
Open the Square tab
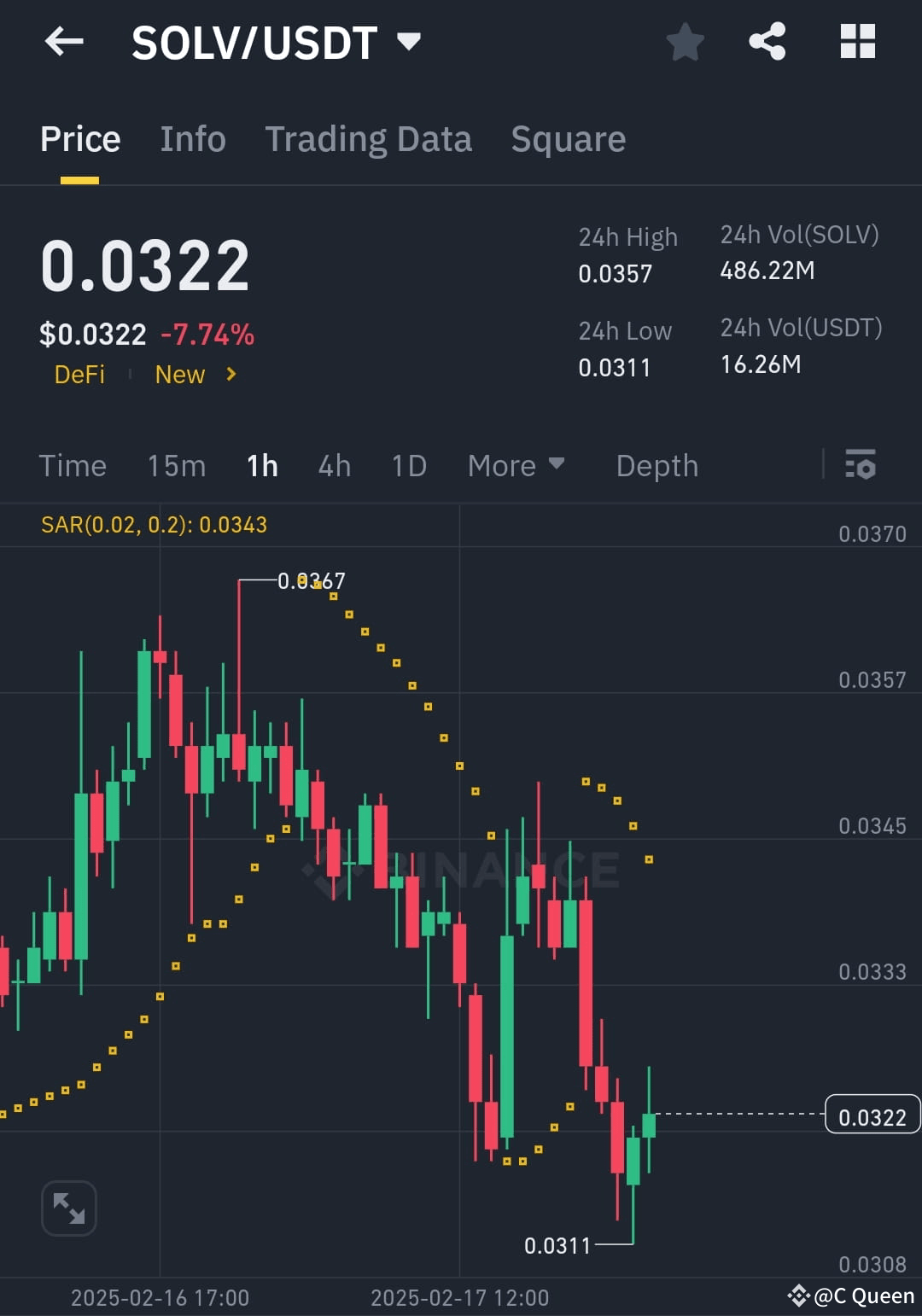[x=567, y=139]
